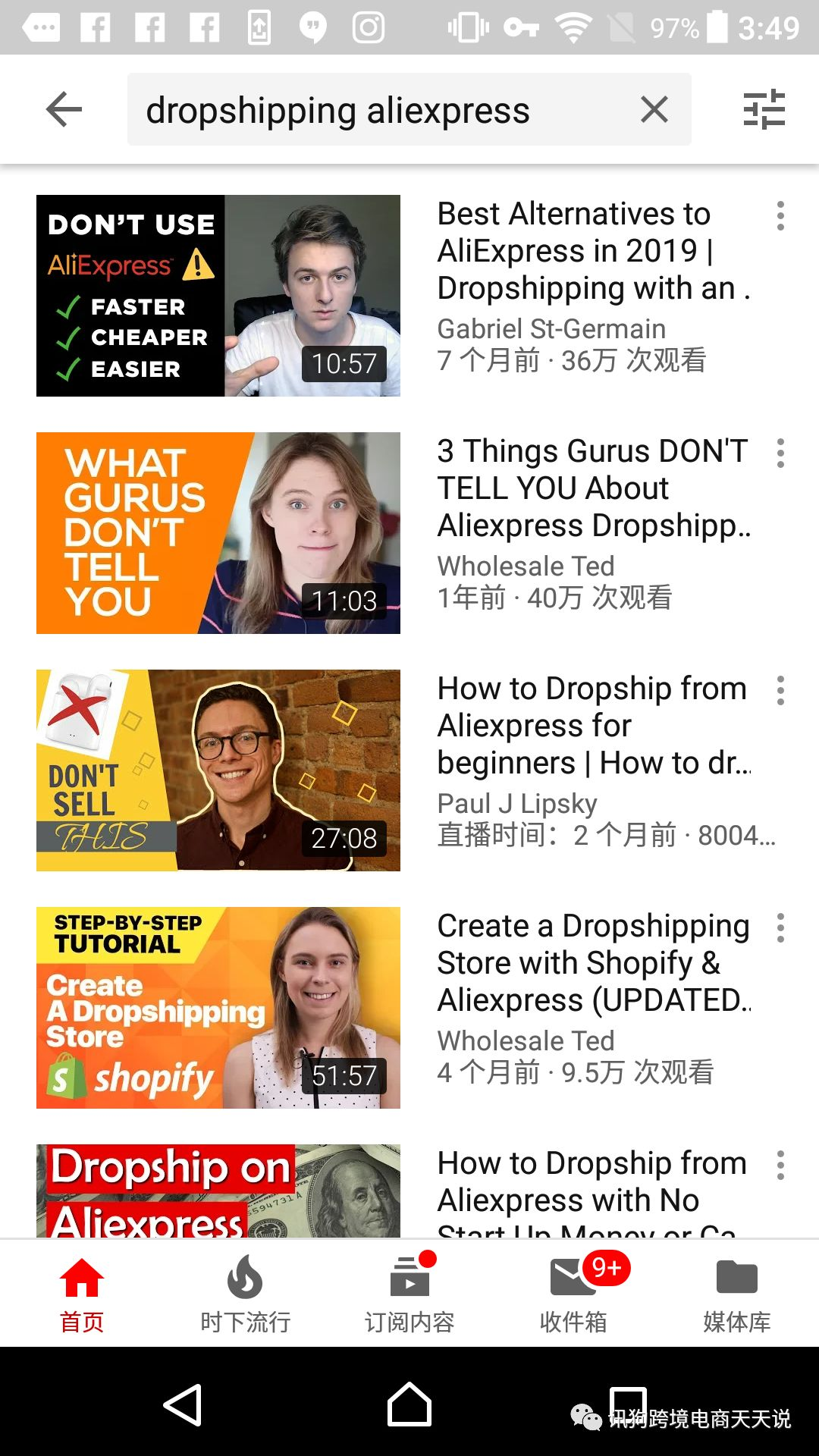Viewport: 819px width, 1456px height.
Task: Tap the system home button
Action: 409,1404
